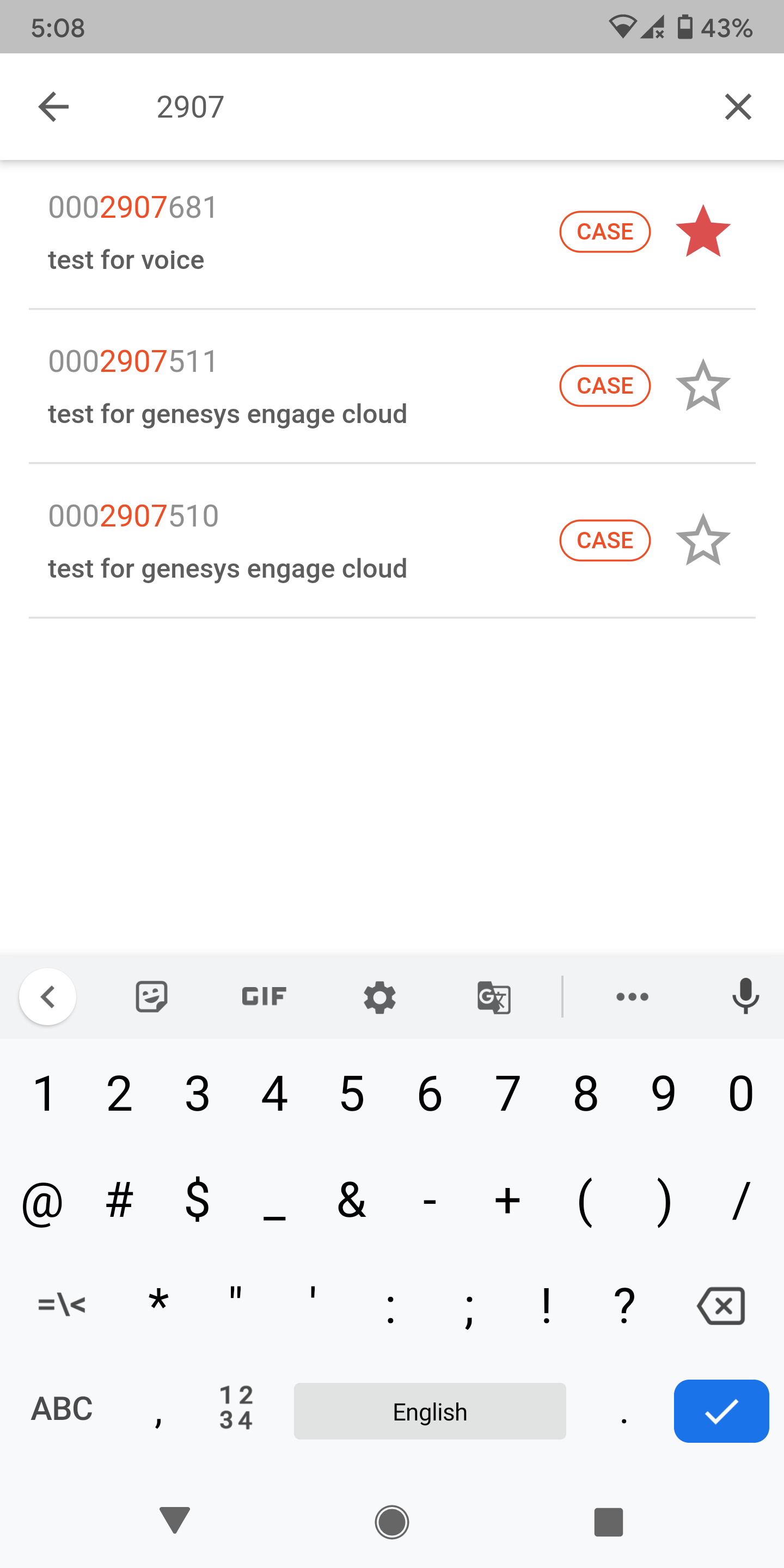Open keyboard voice input microphone
Image resolution: width=784 pixels, height=1568 pixels.
tap(745, 996)
